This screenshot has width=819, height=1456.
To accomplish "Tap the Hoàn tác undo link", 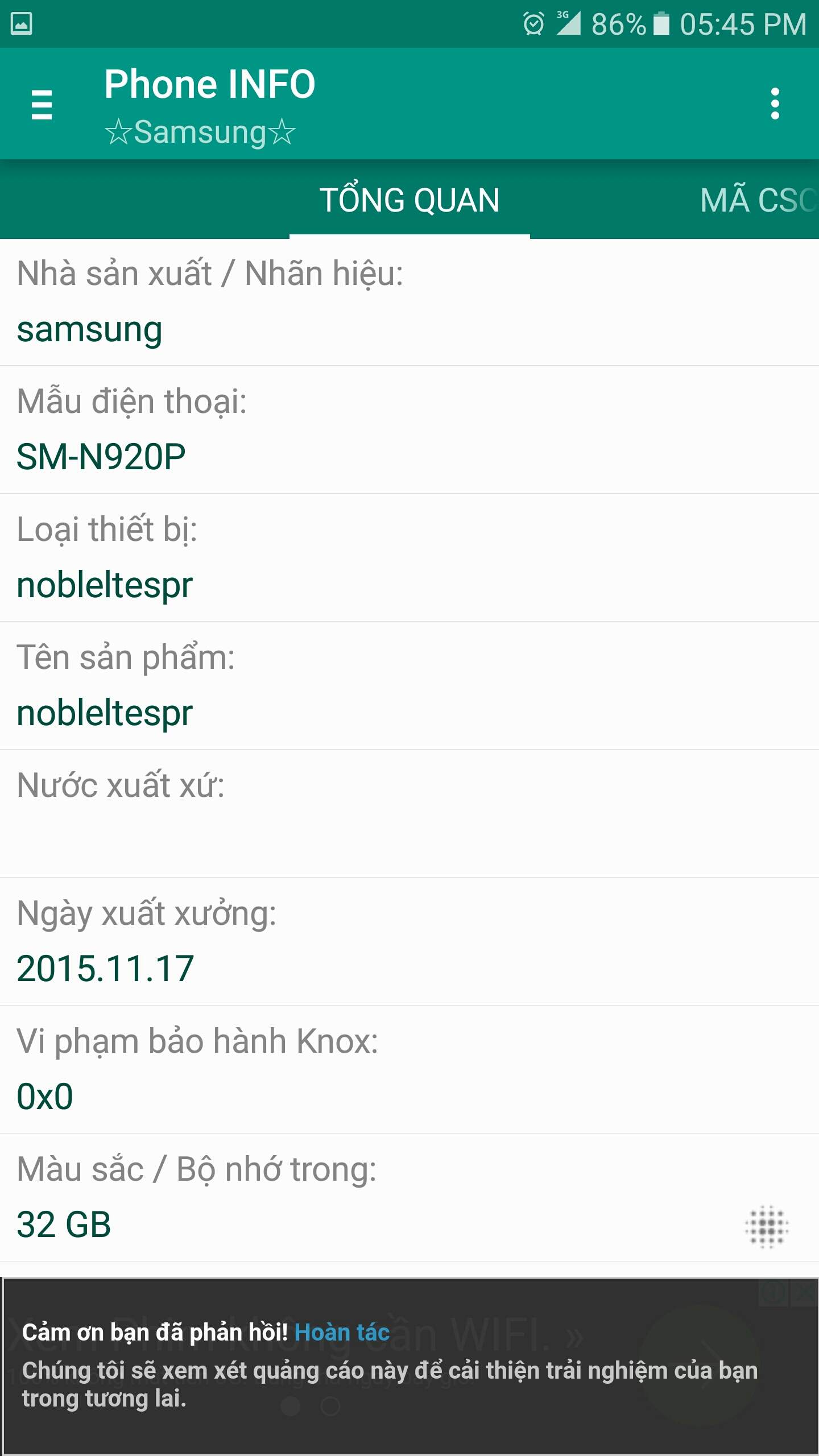I will (x=342, y=1333).
